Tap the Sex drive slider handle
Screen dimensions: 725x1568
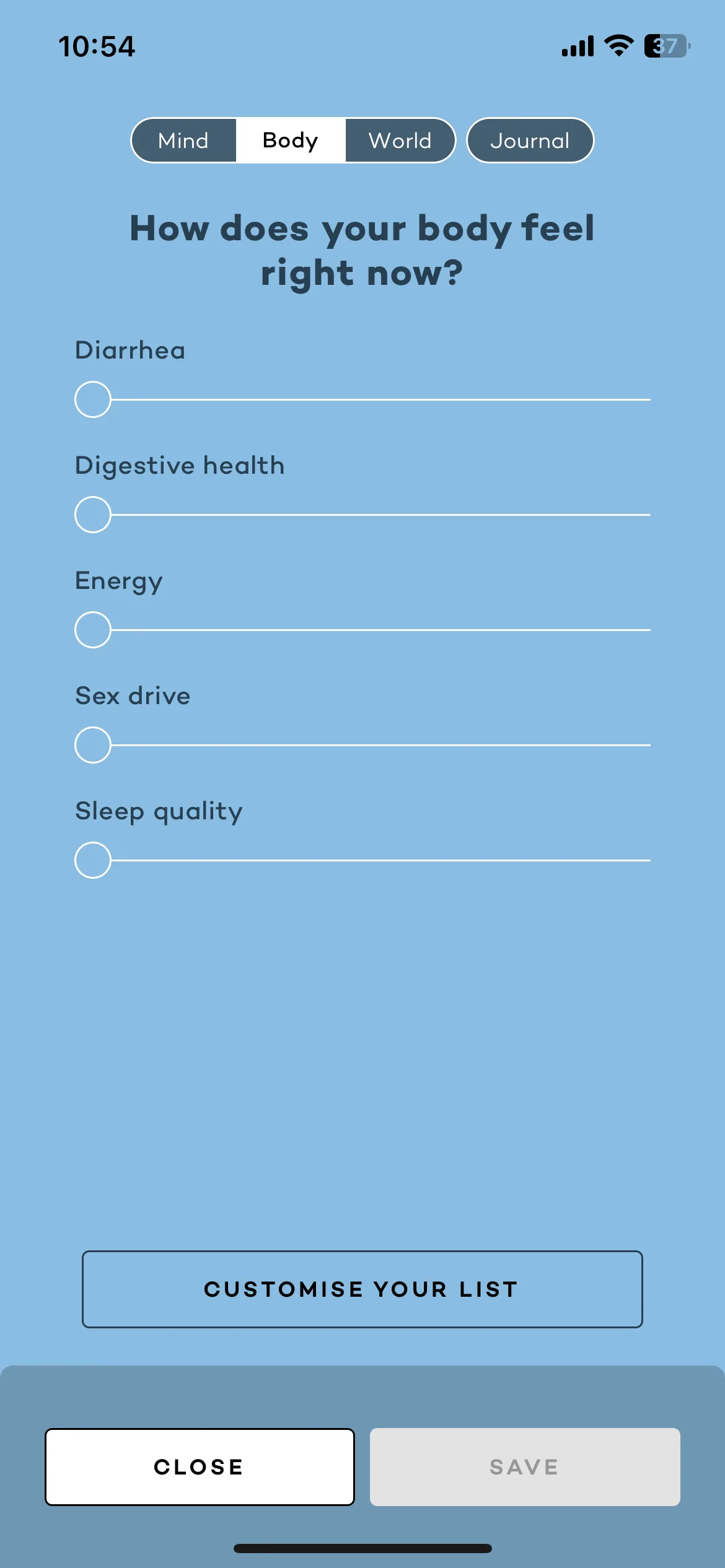point(93,745)
